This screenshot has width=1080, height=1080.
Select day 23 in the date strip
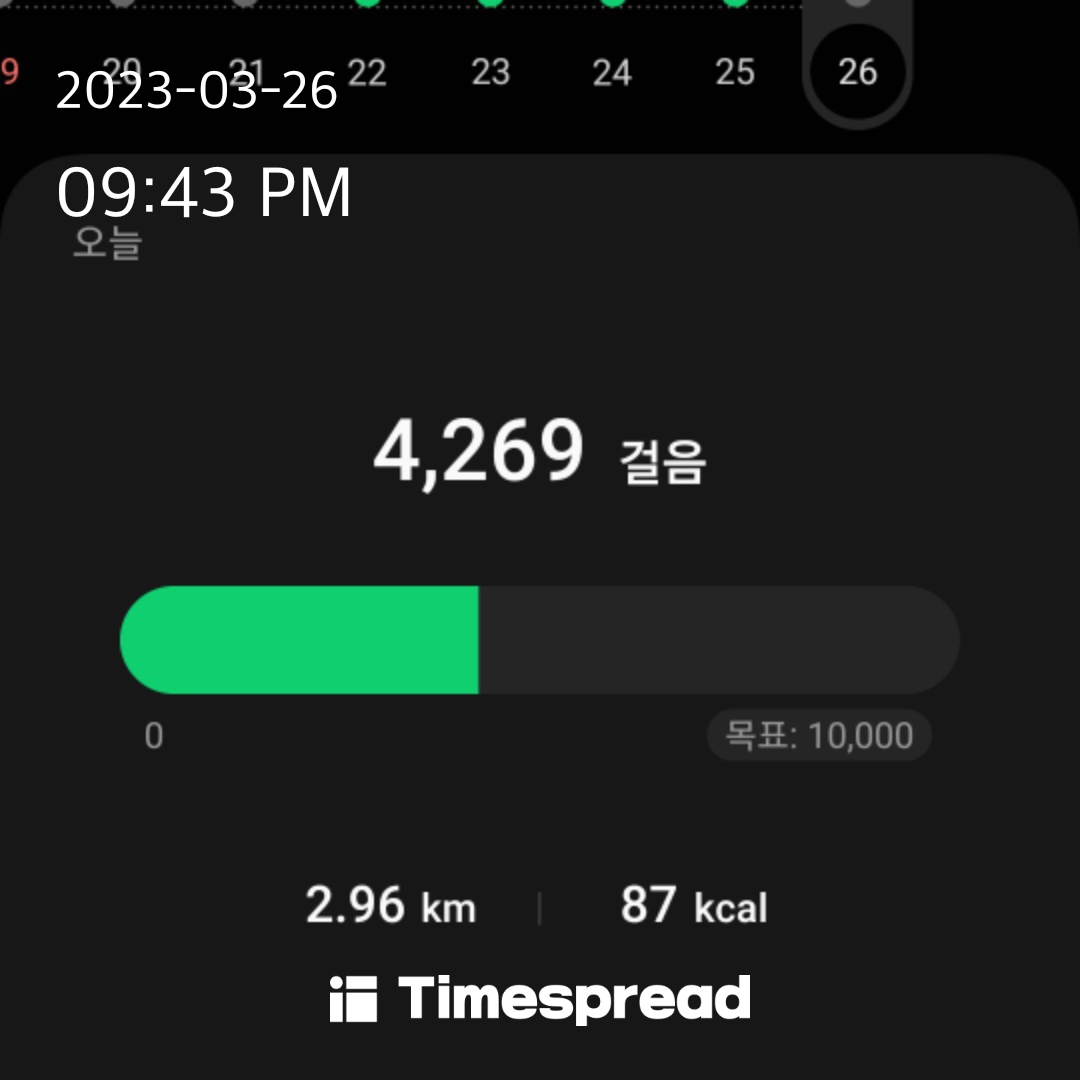pos(490,70)
